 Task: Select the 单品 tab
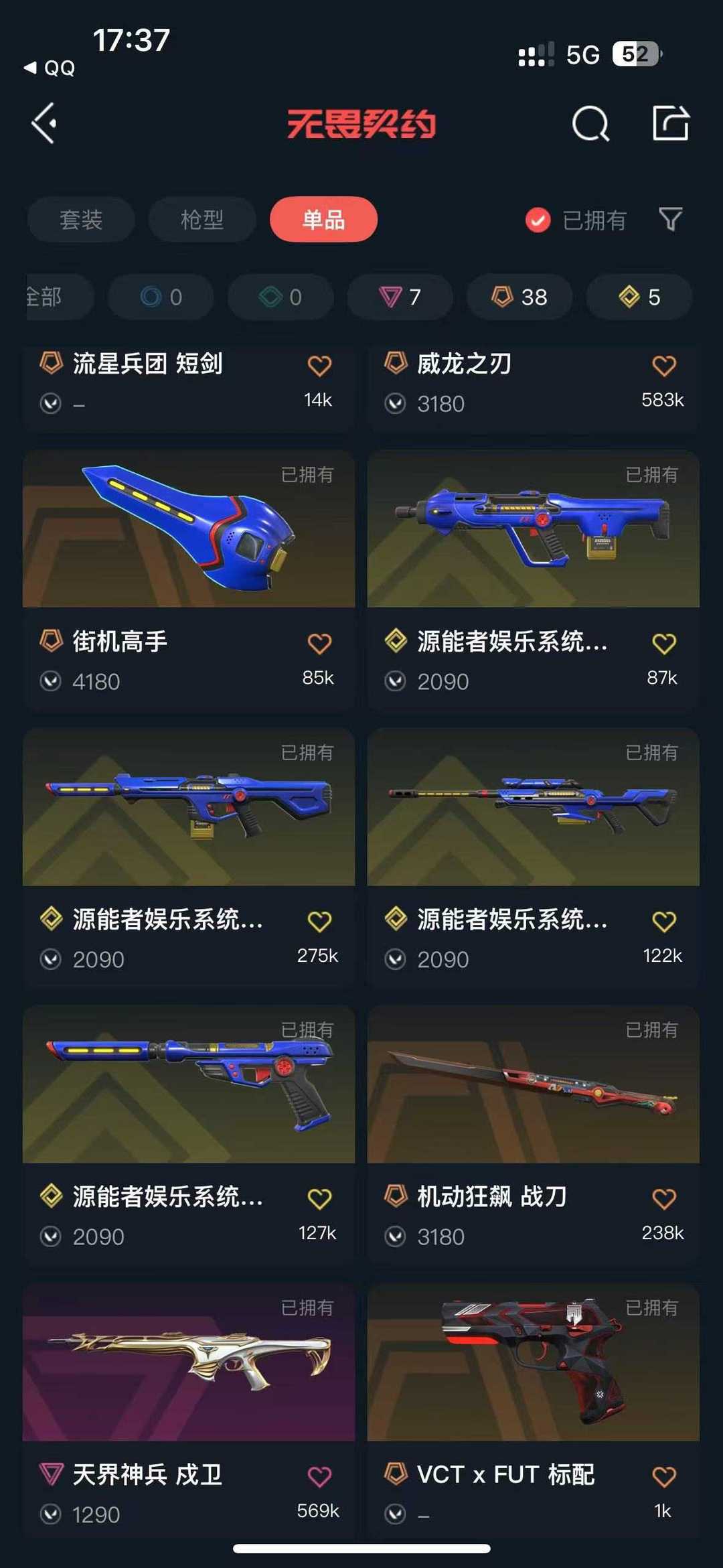click(x=323, y=219)
